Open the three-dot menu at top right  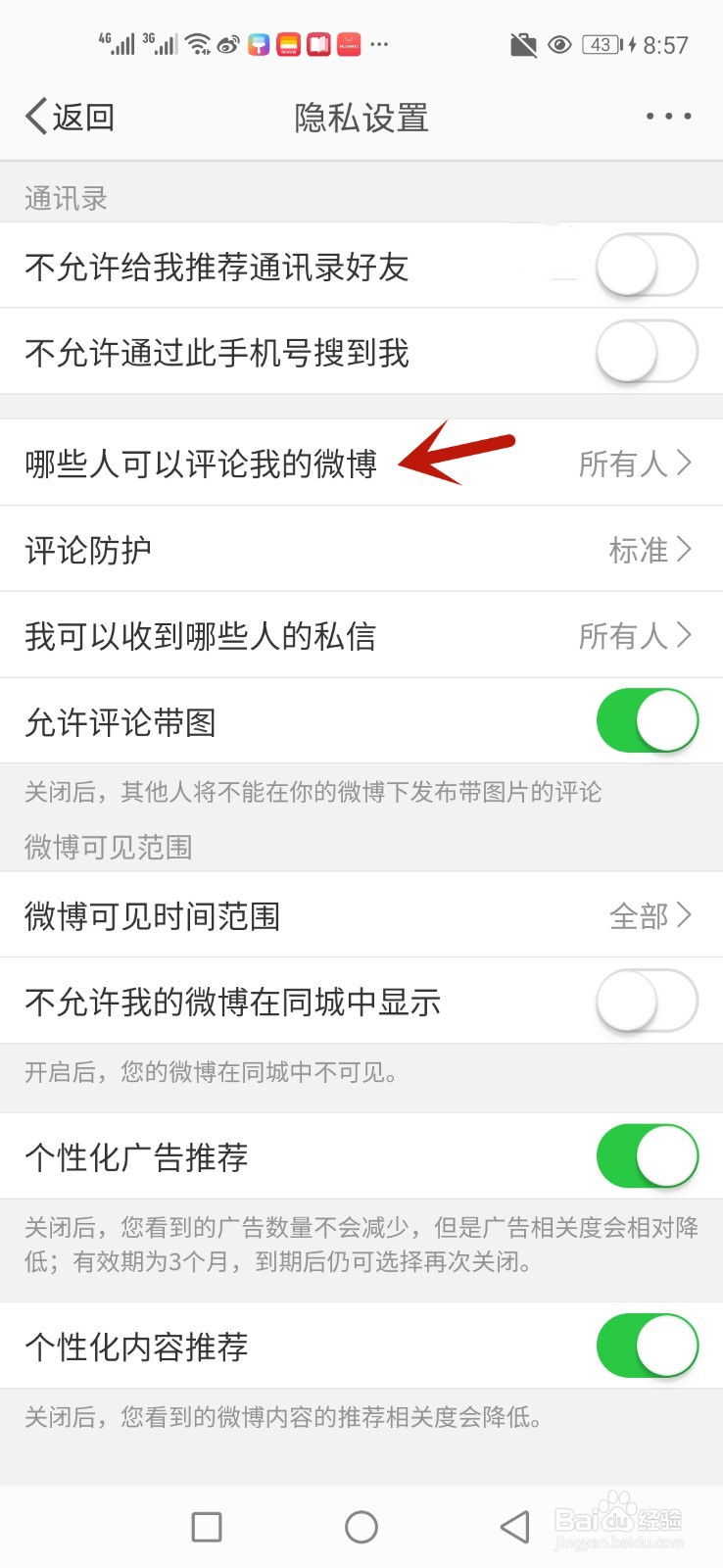pyautogui.click(x=667, y=116)
